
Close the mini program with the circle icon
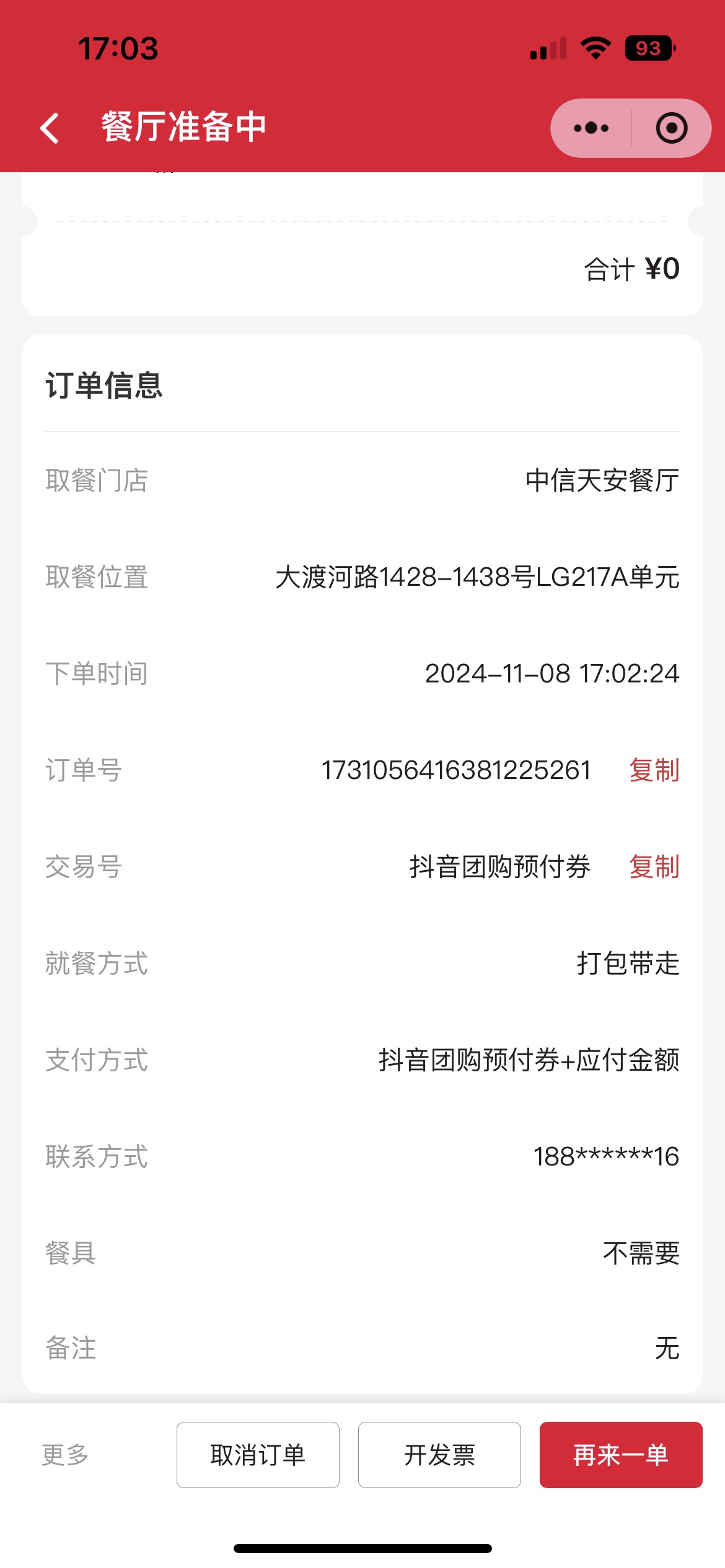point(672,128)
